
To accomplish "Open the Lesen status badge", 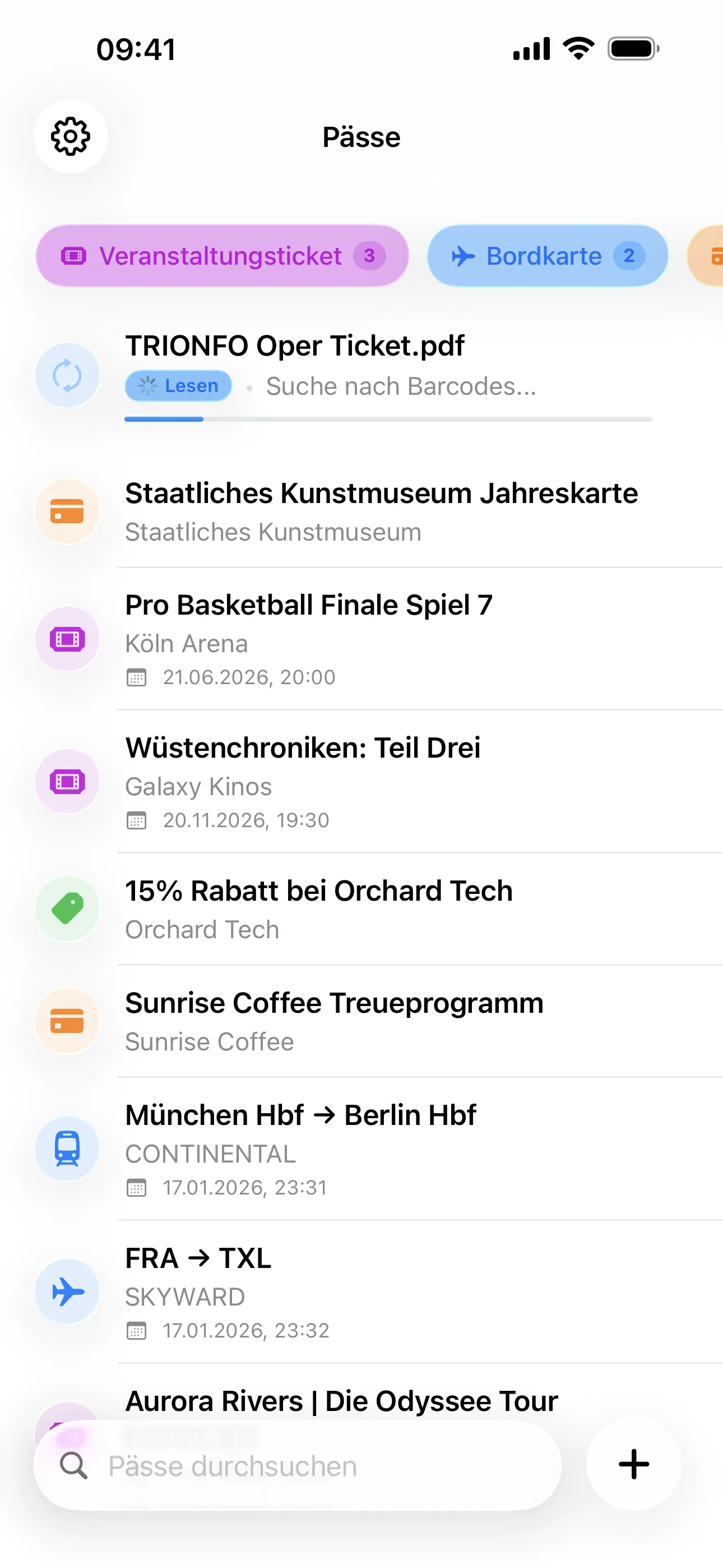I will (178, 385).
